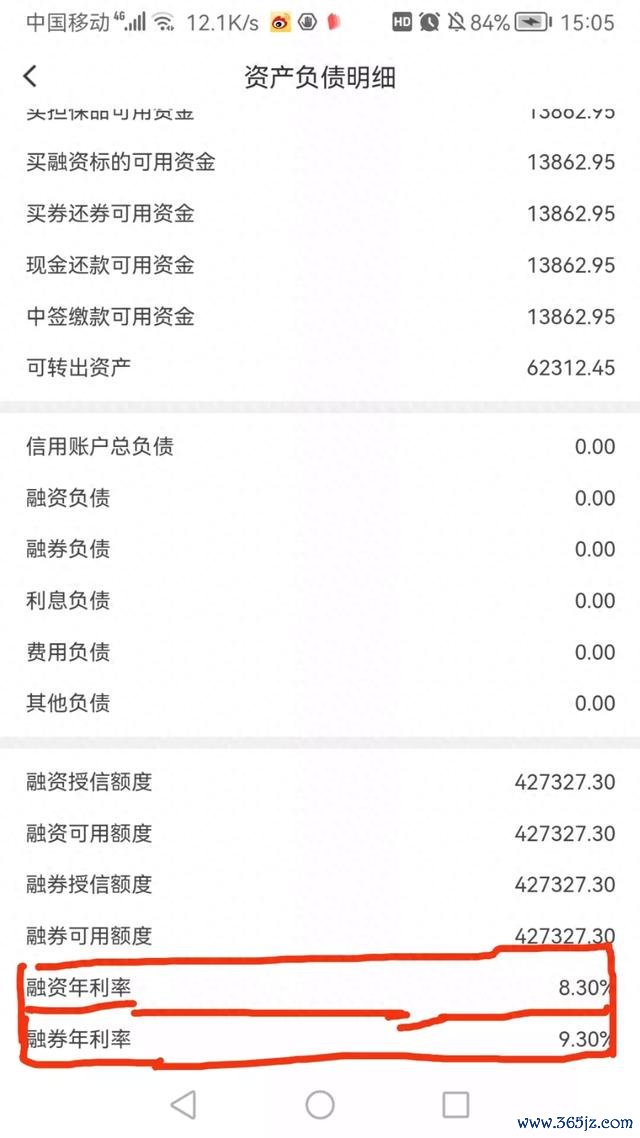This screenshot has width=640, height=1138.
Task: Go back from 资产负债明细 page
Action: pos(30,75)
